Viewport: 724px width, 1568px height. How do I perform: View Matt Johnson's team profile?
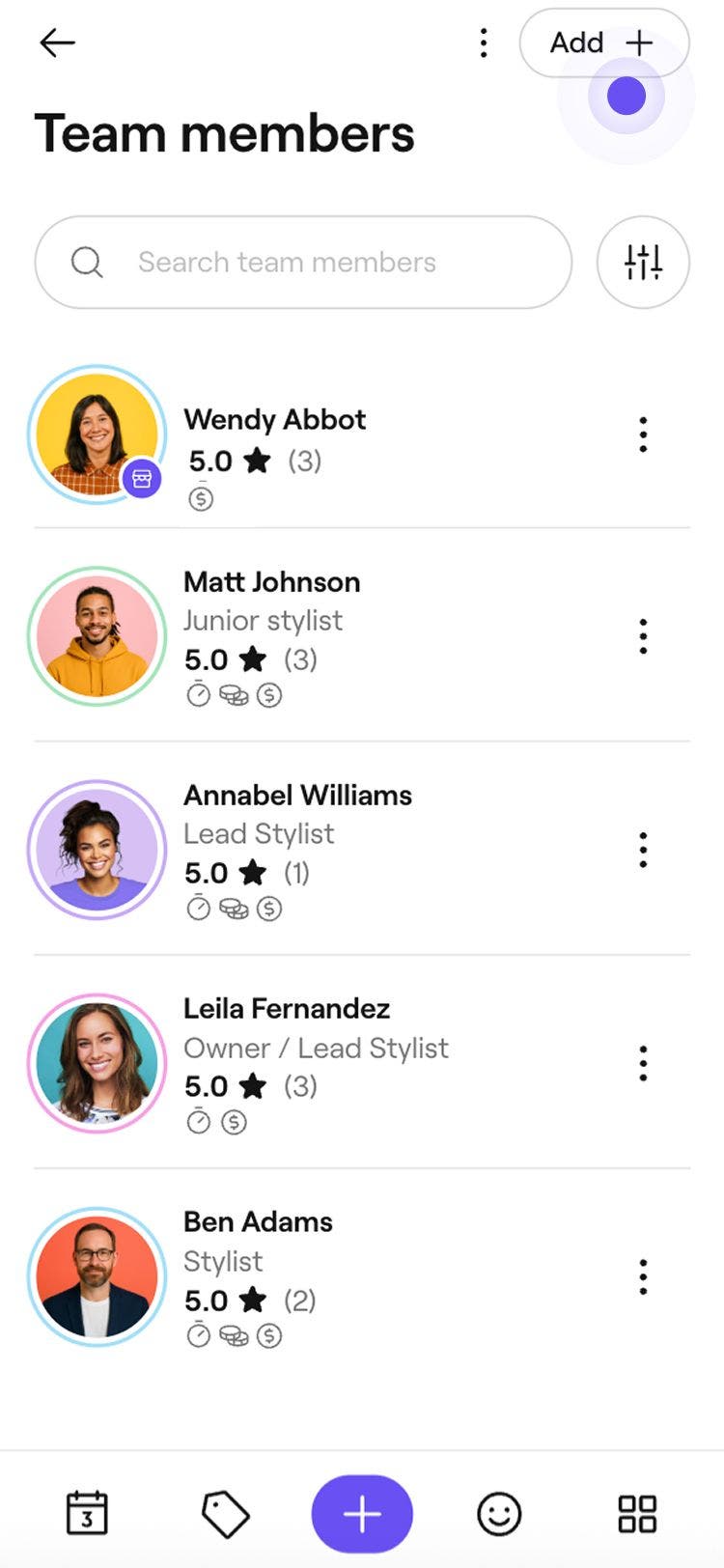point(271,582)
